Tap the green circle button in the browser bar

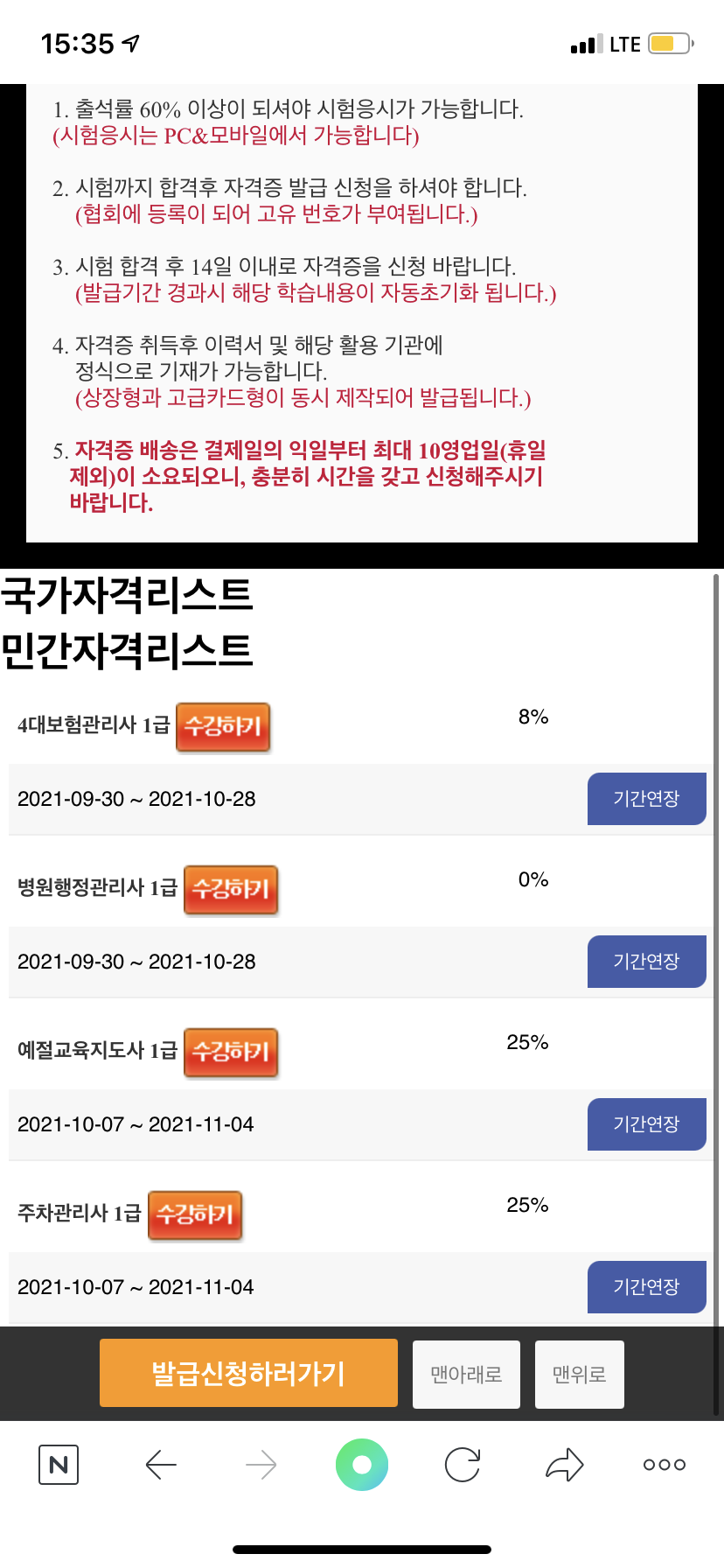(362, 1465)
